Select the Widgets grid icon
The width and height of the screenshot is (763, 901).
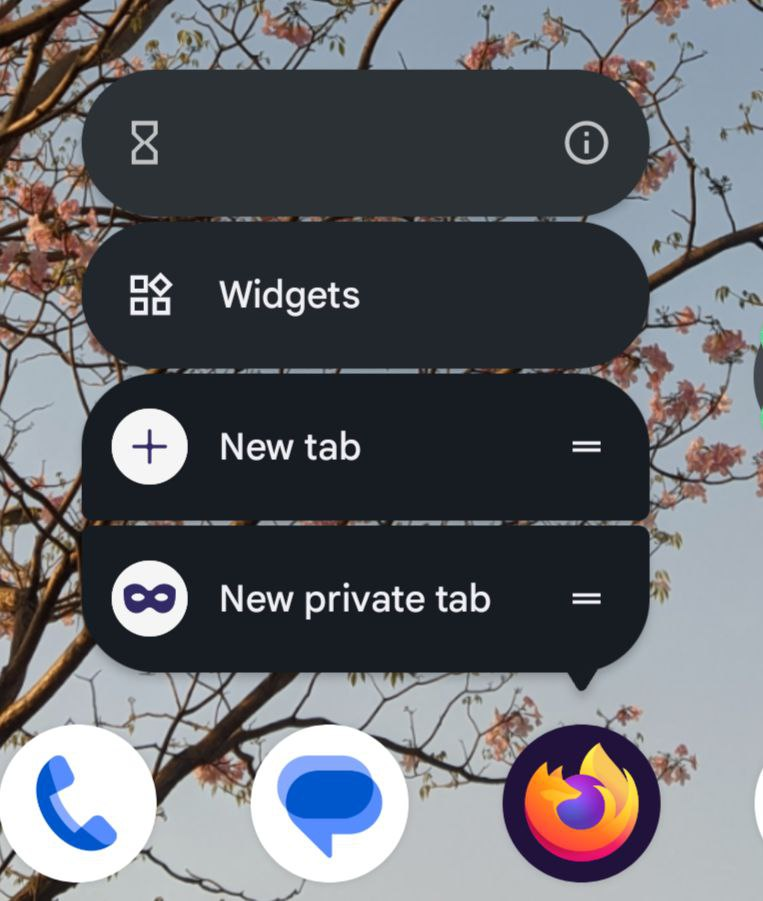click(150, 293)
